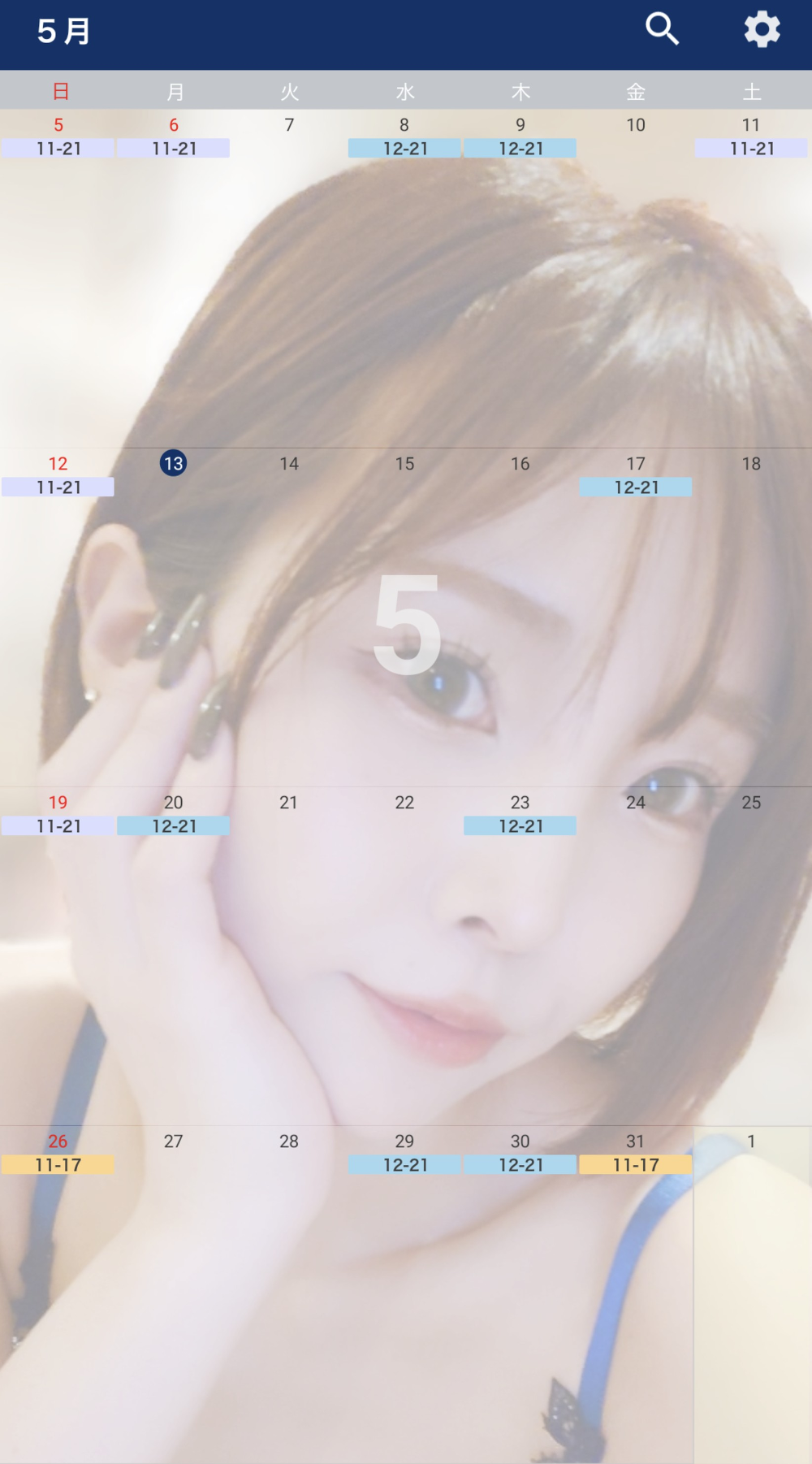This screenshot has height=1464, width=812.
Task: Open the 11-21 event on May 5
Action: pos(58,149)
